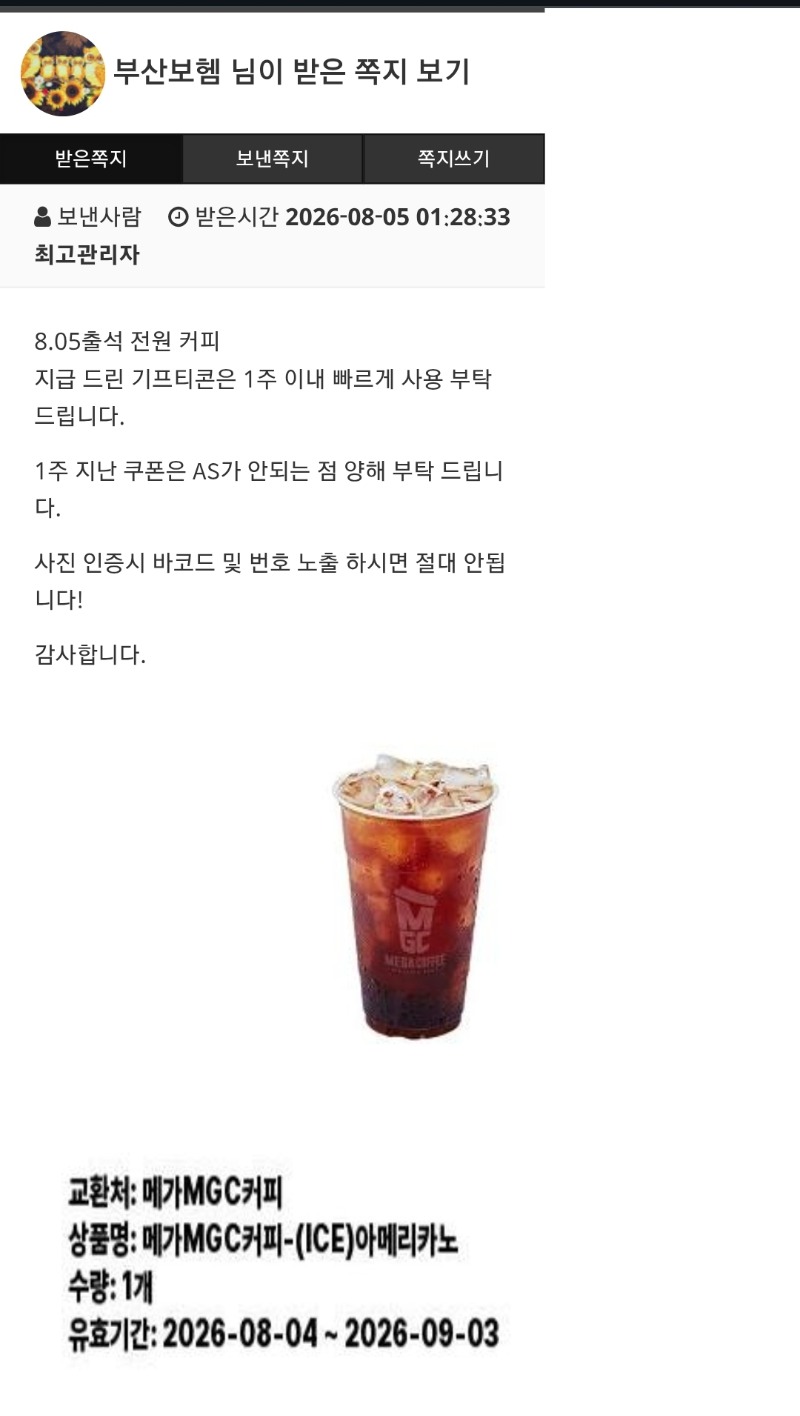The width and height of the screenshot is (800, 1416).
Task: Go to the 쪽지쓰기 tab
Action: (454, 159)
